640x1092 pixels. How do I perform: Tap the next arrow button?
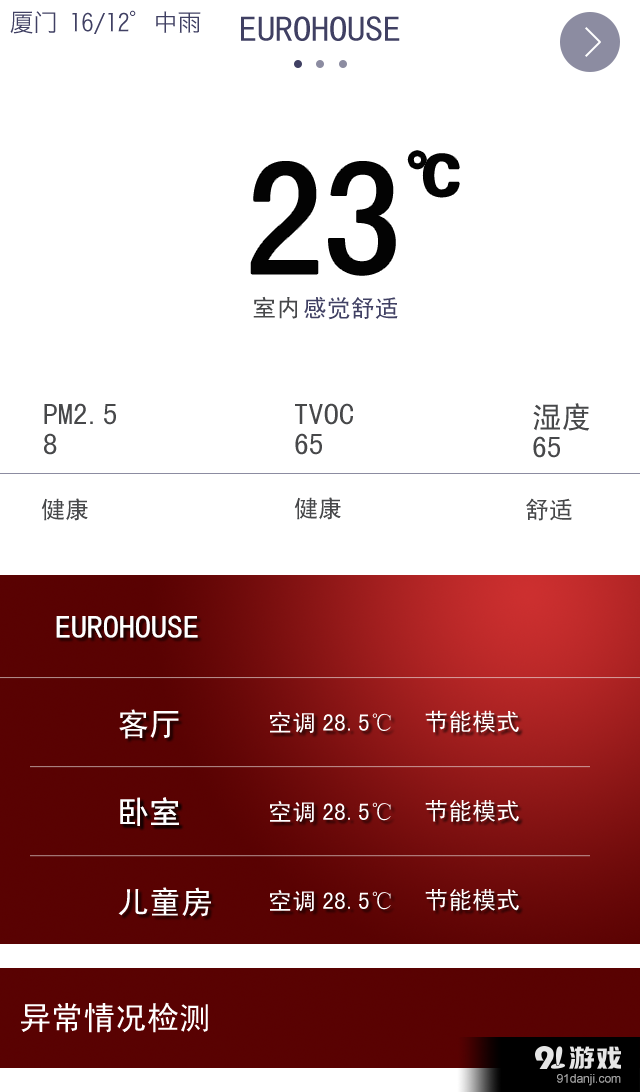[590, 42]
